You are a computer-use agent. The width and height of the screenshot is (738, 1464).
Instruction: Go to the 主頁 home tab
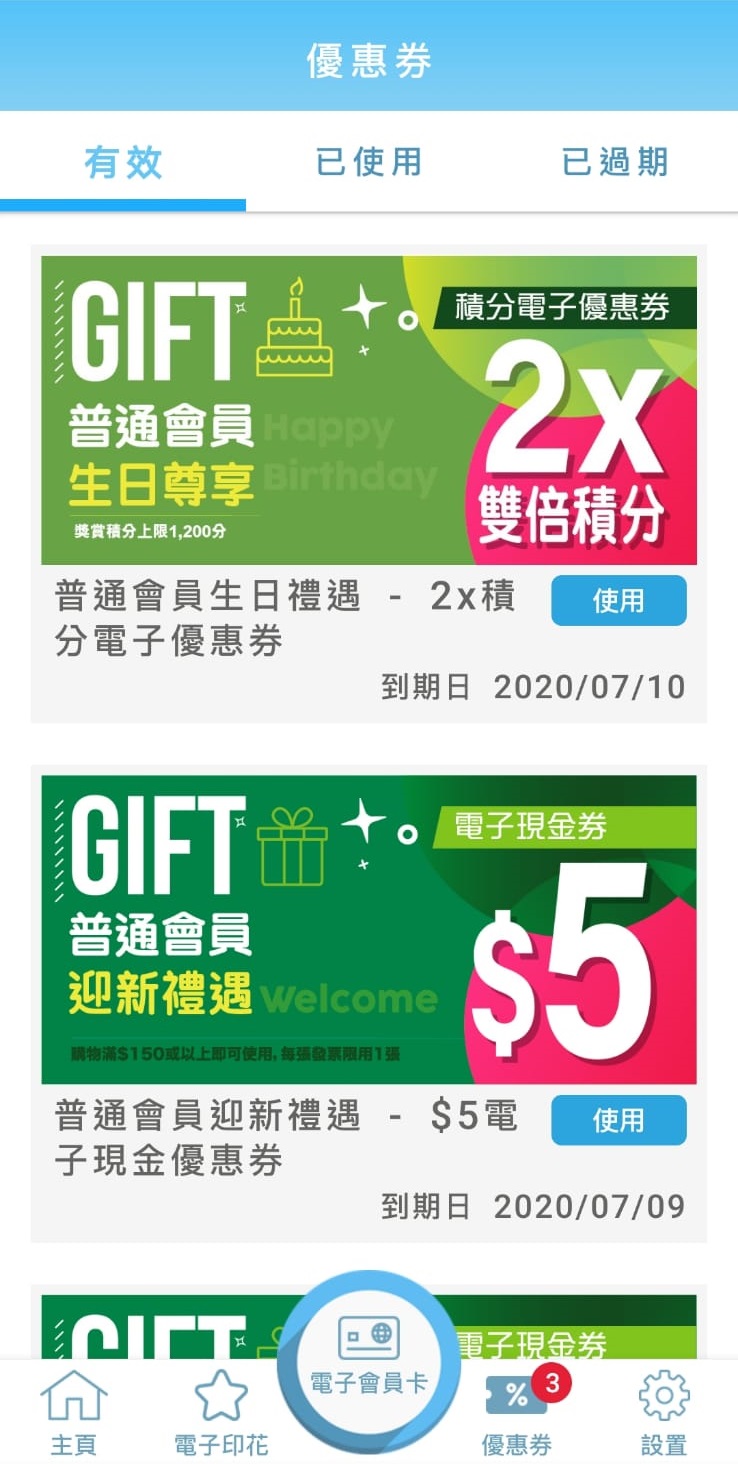[x=73, y=1412]
